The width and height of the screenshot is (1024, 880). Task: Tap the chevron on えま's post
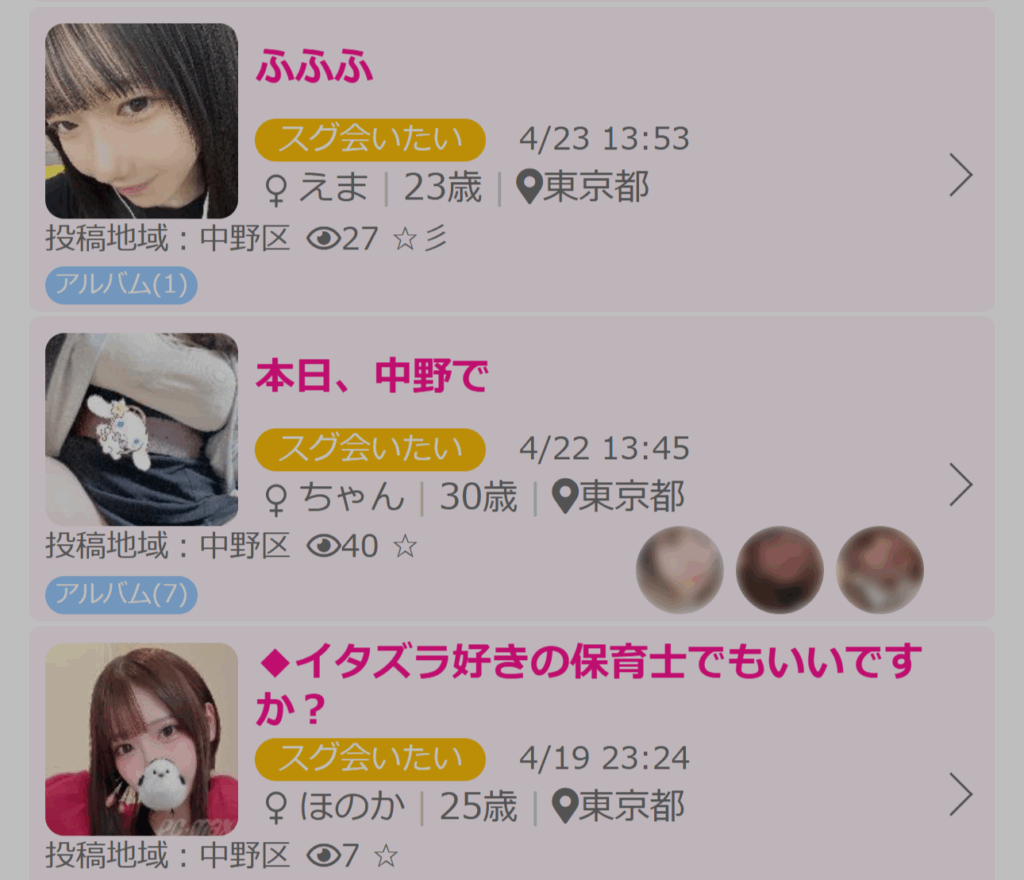click(960, 175)
